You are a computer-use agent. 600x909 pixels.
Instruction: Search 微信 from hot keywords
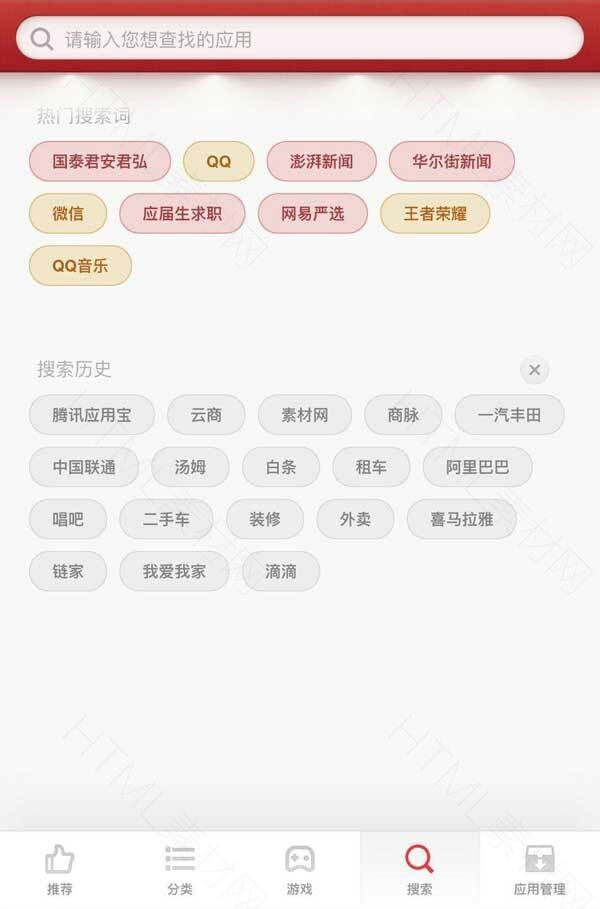[x=67, y=213]
